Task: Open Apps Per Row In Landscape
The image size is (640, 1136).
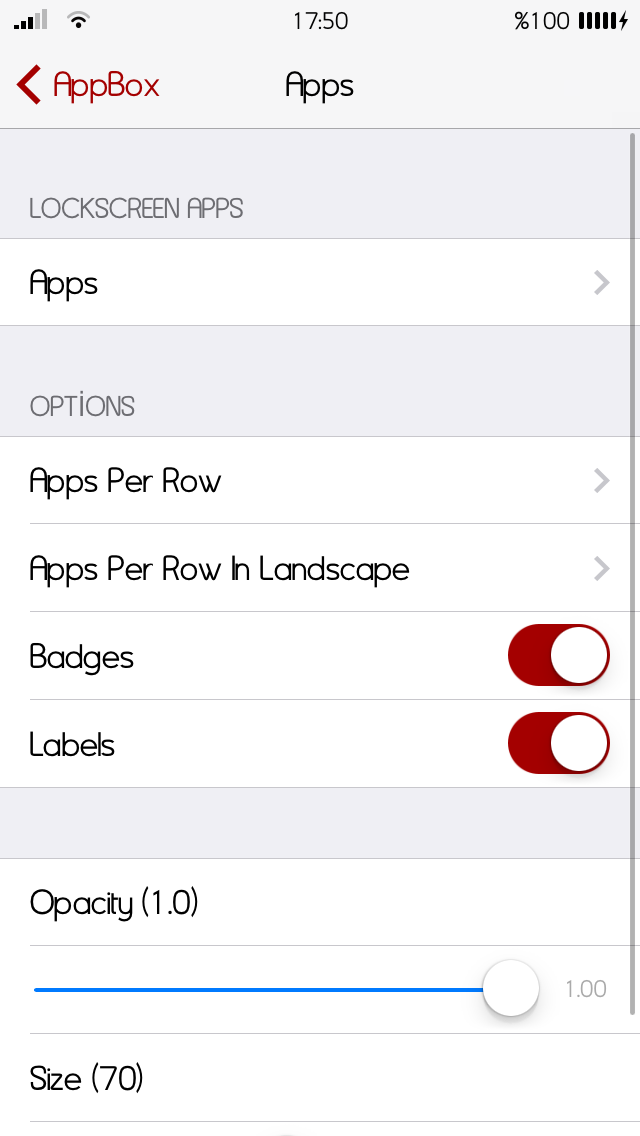Action: [x=320, y=569]
